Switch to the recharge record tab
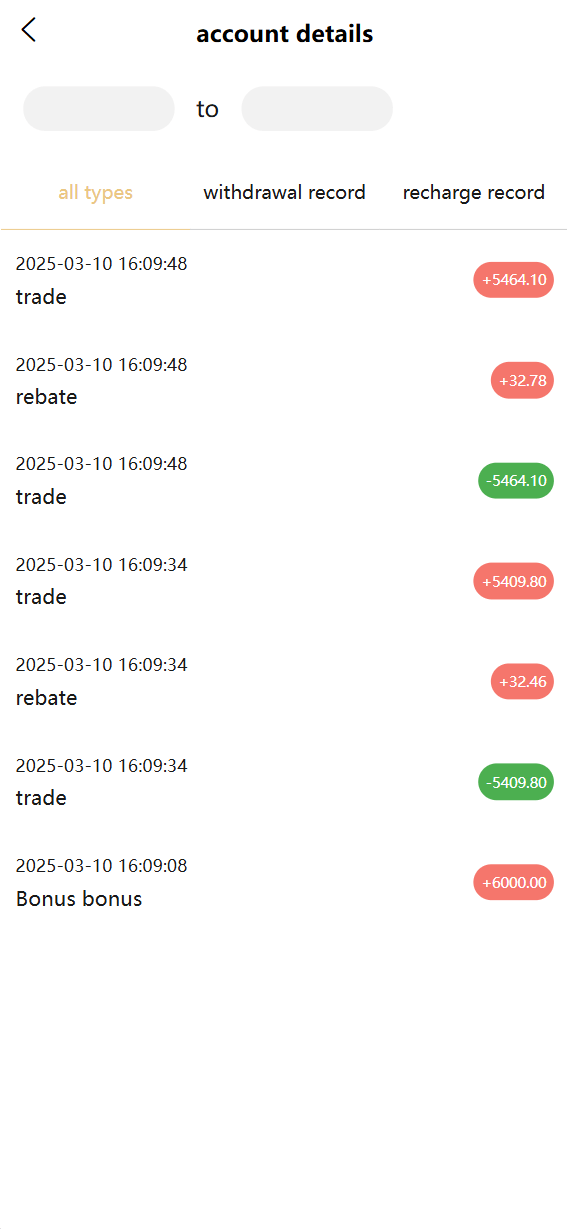 [x=473, y=192]
